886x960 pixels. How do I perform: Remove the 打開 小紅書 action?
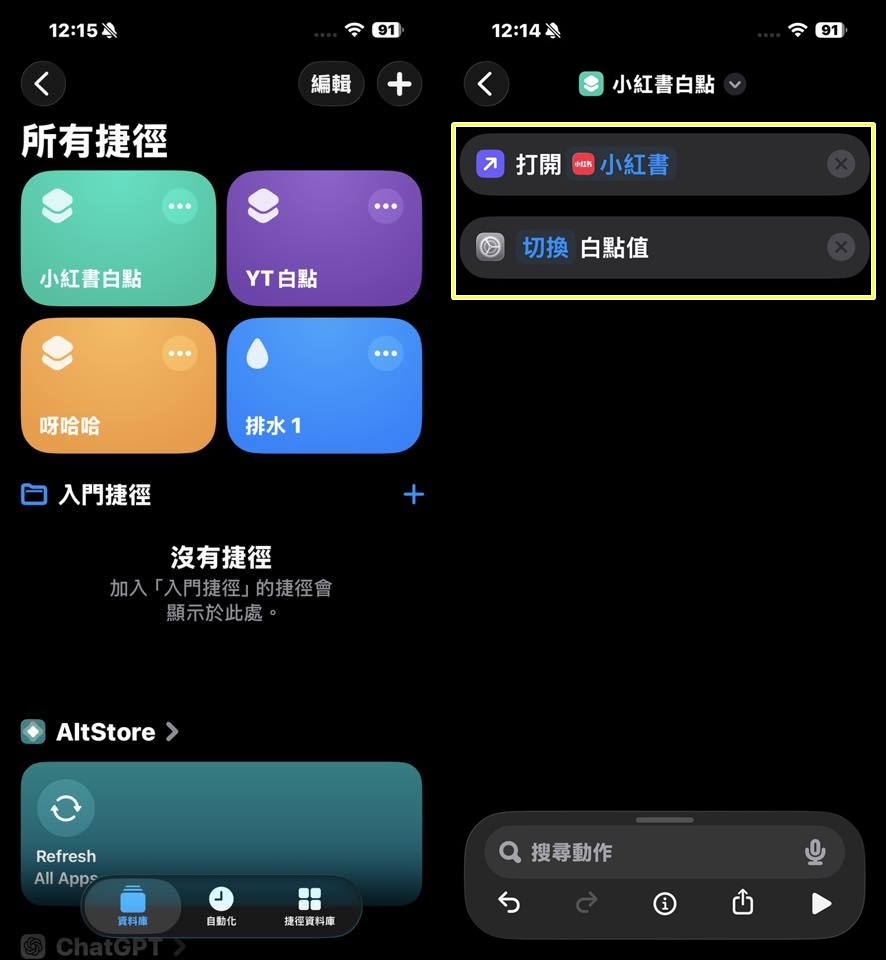click(841, 164)
